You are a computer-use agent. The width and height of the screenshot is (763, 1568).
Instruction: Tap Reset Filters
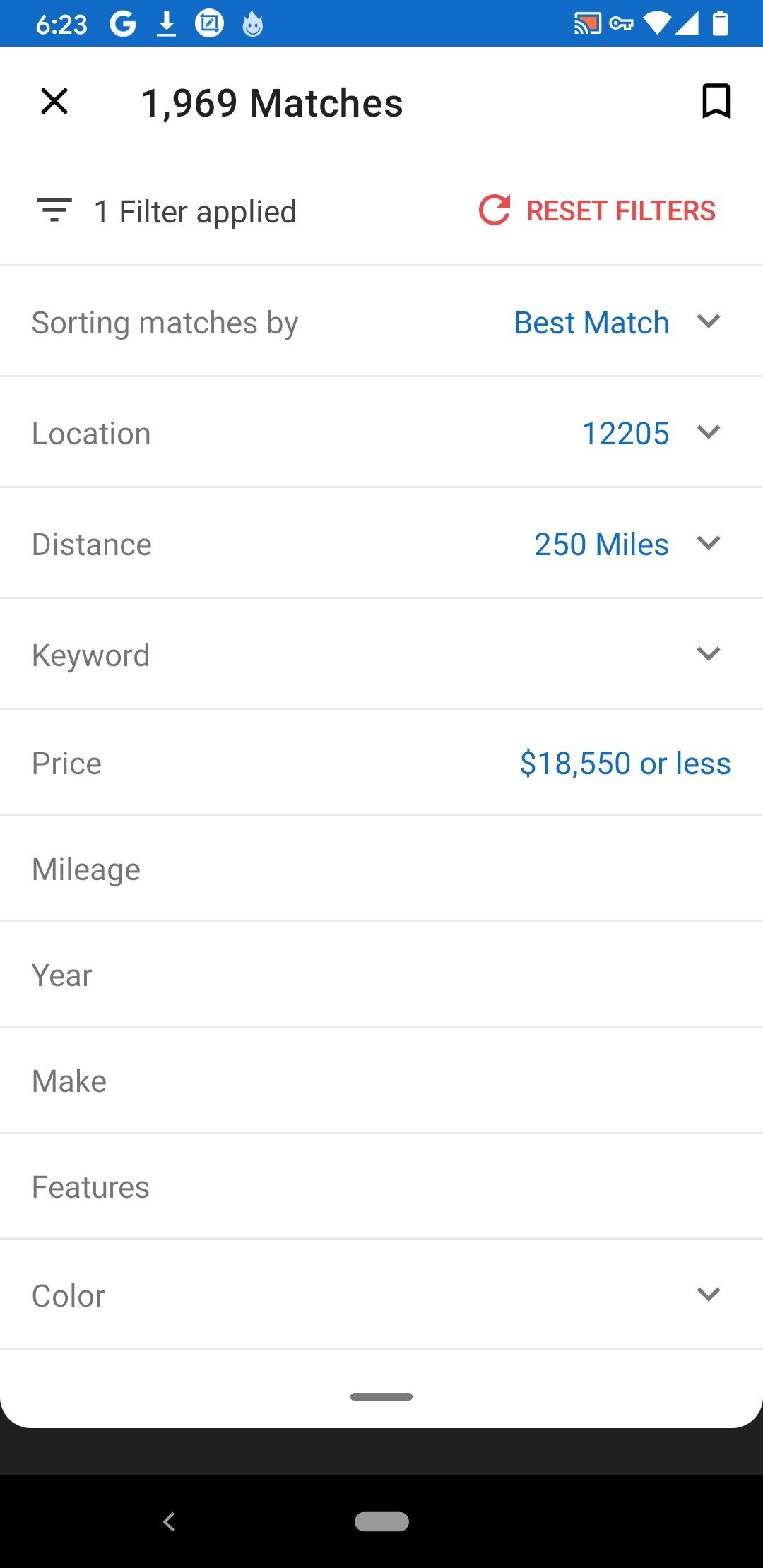pos(597,210)
